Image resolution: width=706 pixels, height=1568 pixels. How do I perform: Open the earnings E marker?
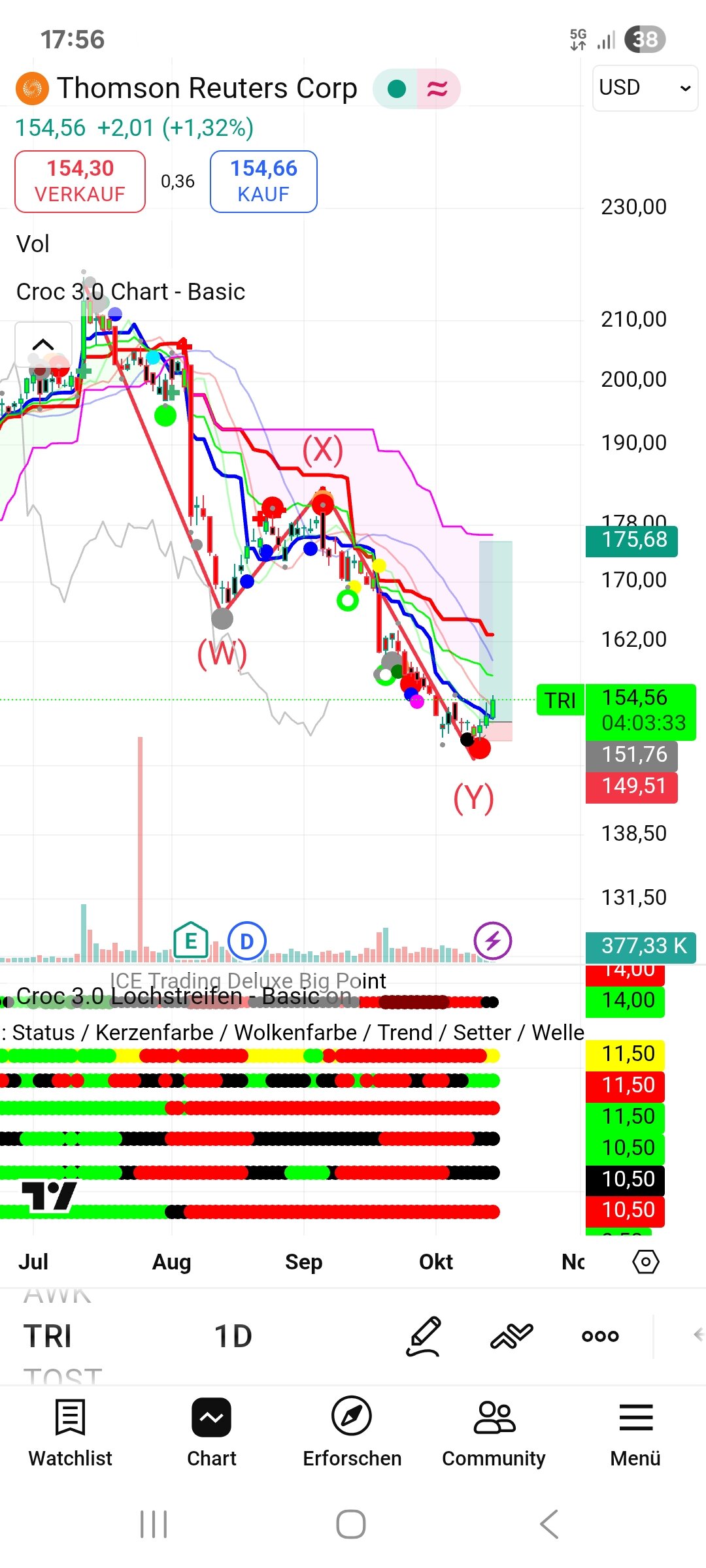(x=190, y=941)
